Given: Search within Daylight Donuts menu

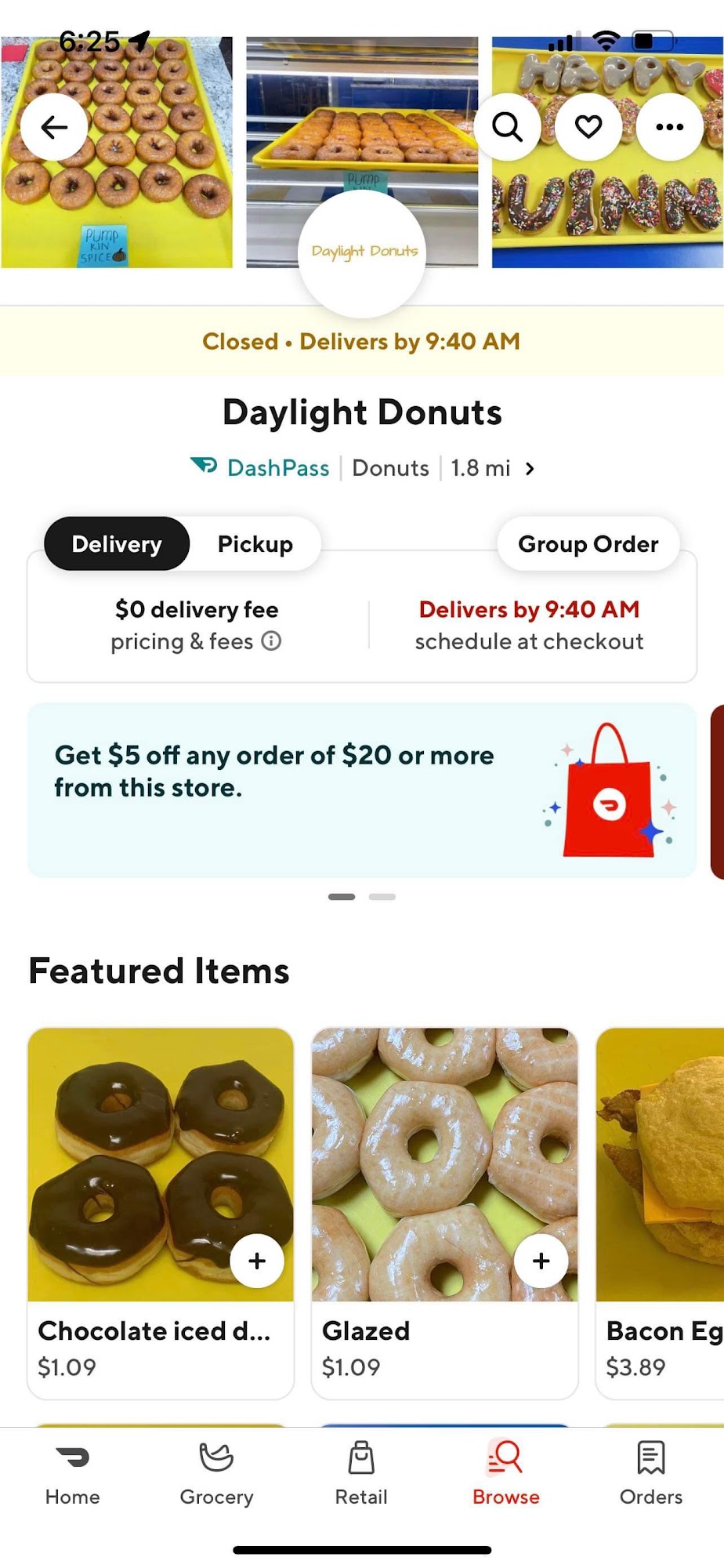Looking at the screenshot, I should click(x=507, y=127).
